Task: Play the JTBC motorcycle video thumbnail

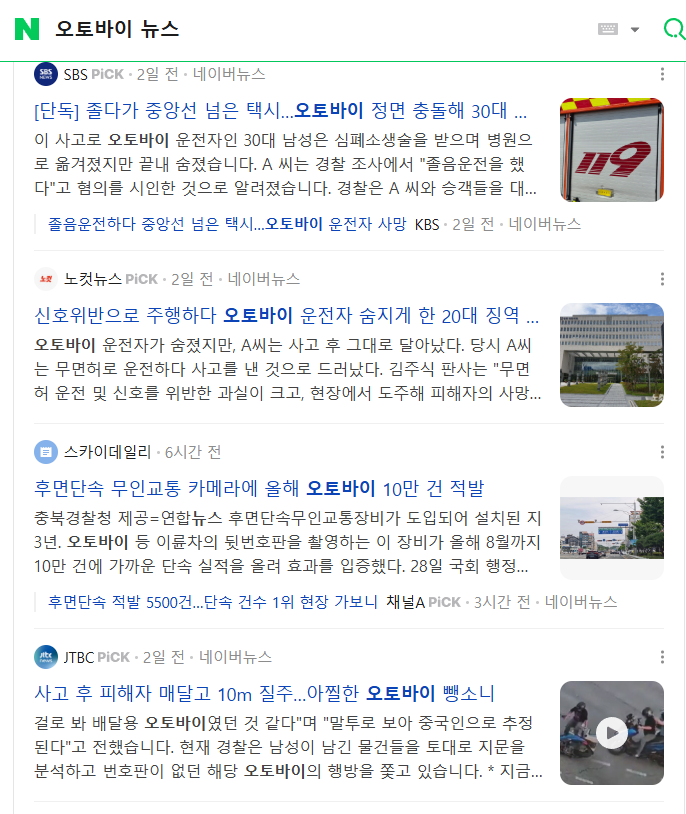Action: (x=611, y=733)
